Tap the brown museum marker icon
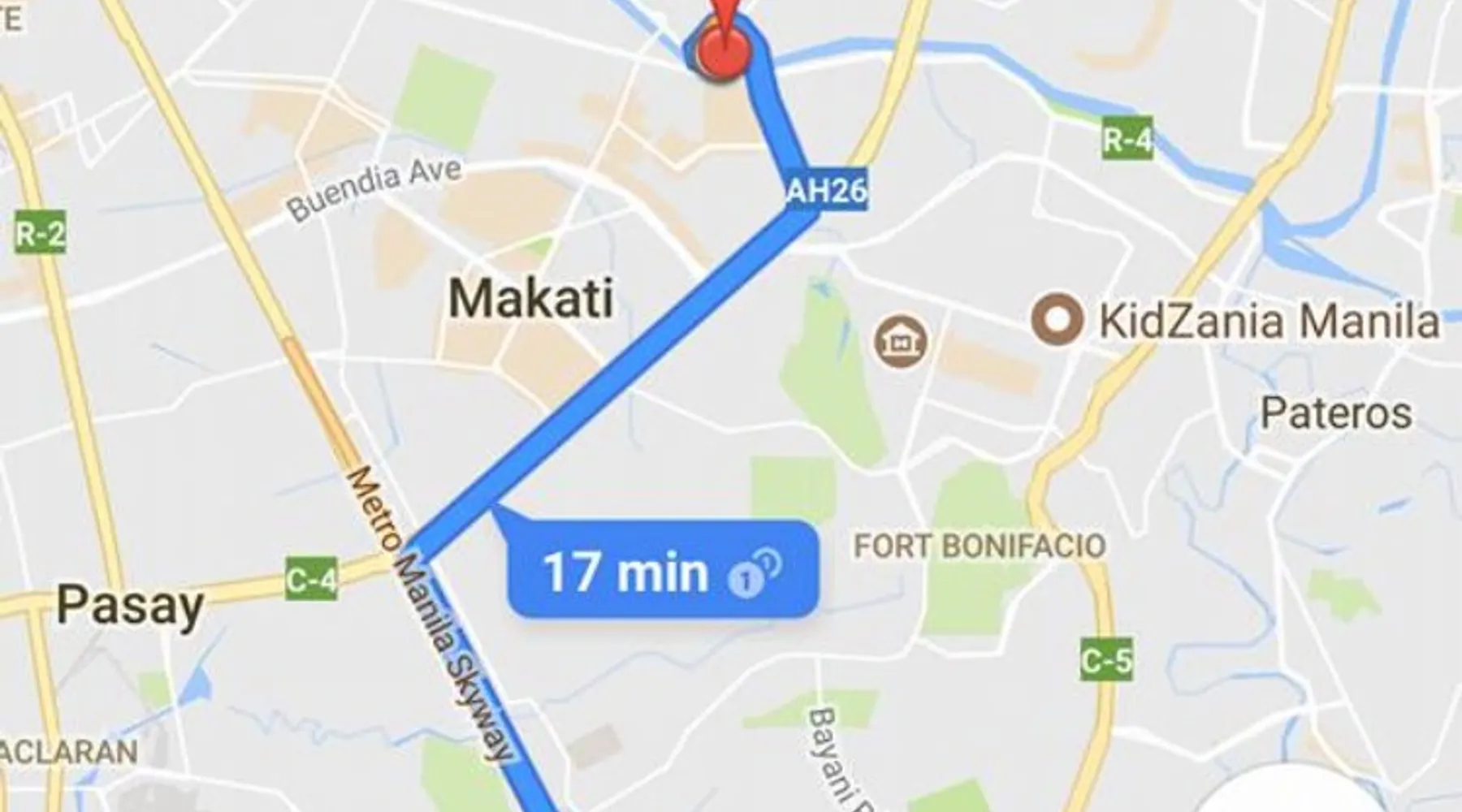Viewport: 1462px width, 812px height. coord(901,341)
